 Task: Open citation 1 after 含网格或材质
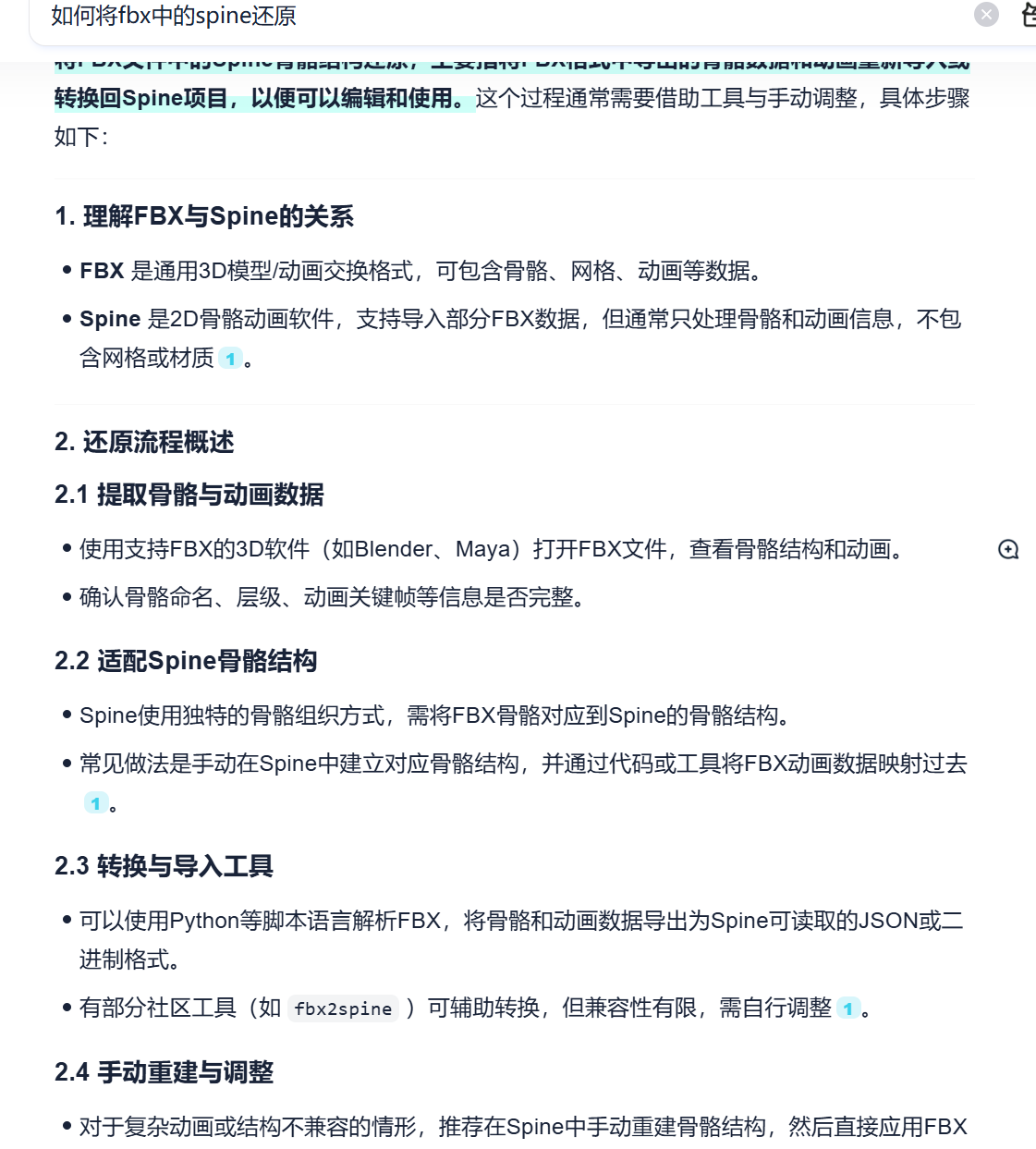231,359
